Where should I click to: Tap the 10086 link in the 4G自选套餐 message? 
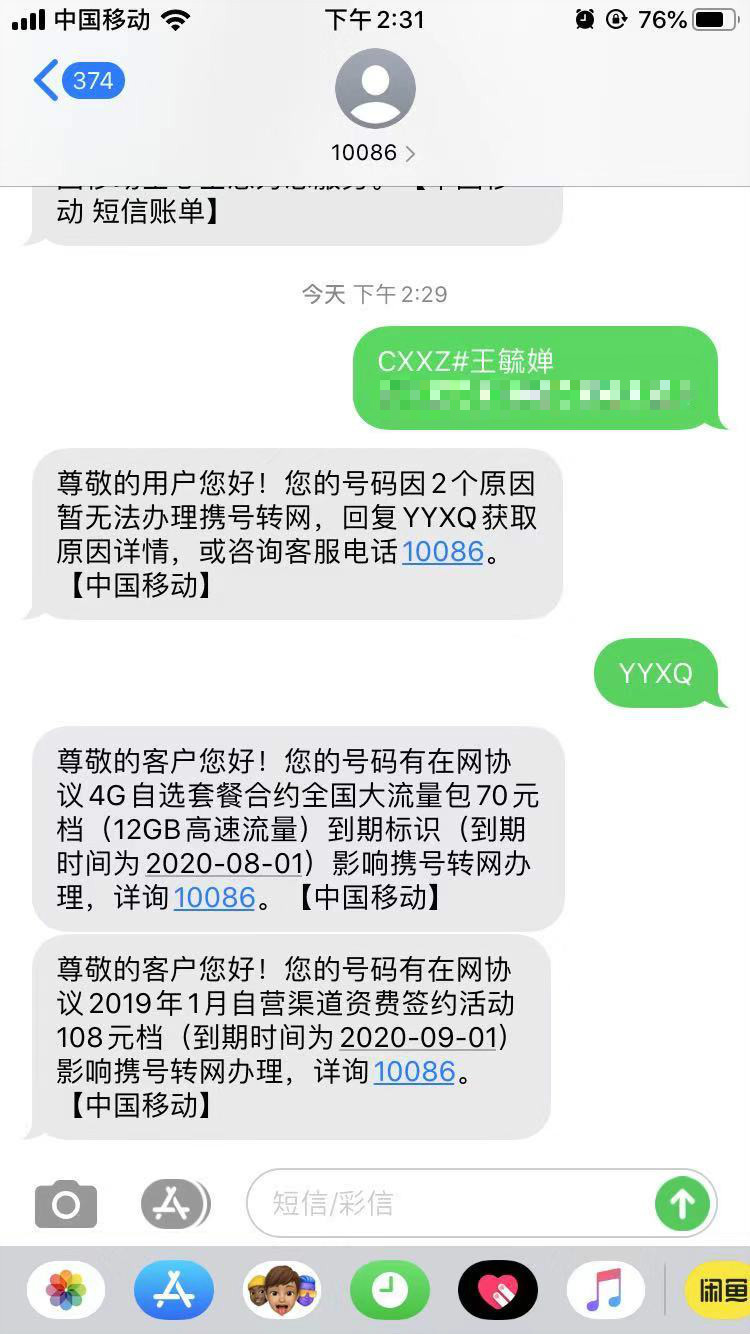[x=215, y=897]
